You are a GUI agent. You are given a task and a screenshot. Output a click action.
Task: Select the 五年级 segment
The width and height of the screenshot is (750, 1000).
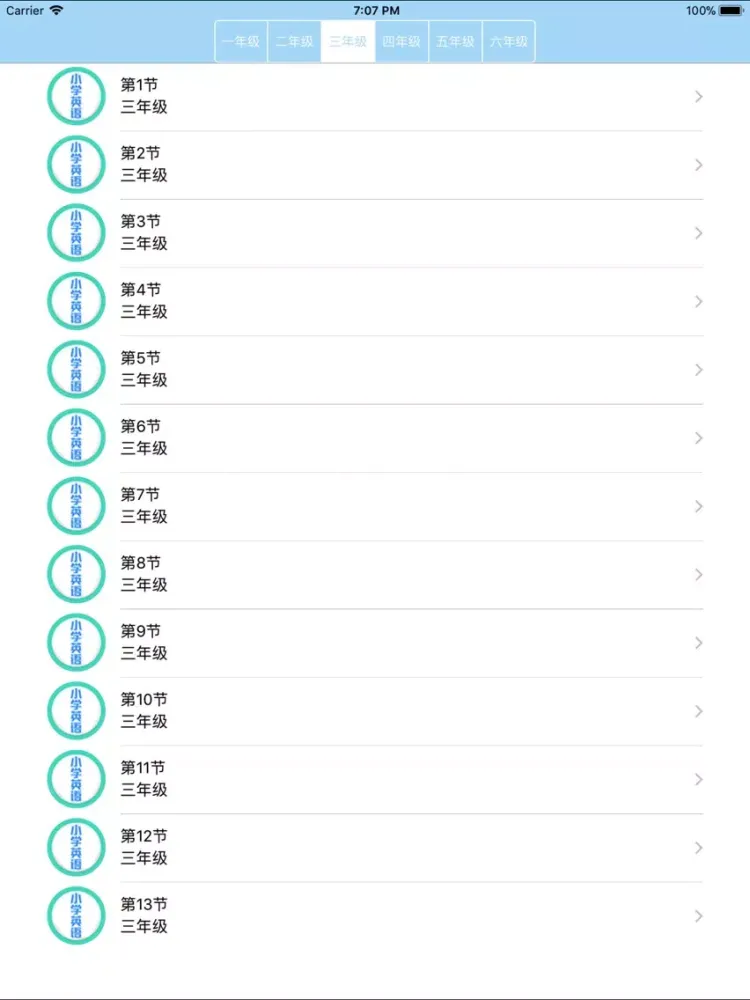pyautogui.click(x=456, y=42)
